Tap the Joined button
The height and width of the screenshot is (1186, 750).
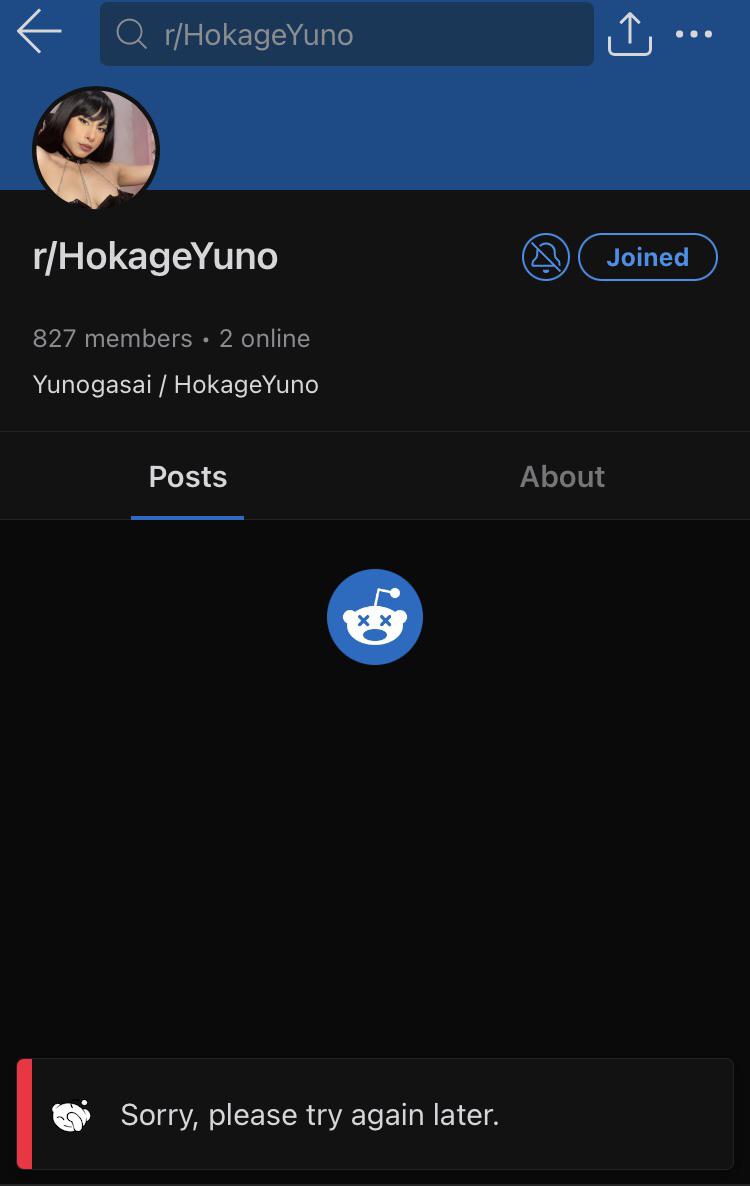tap(647, 257)
